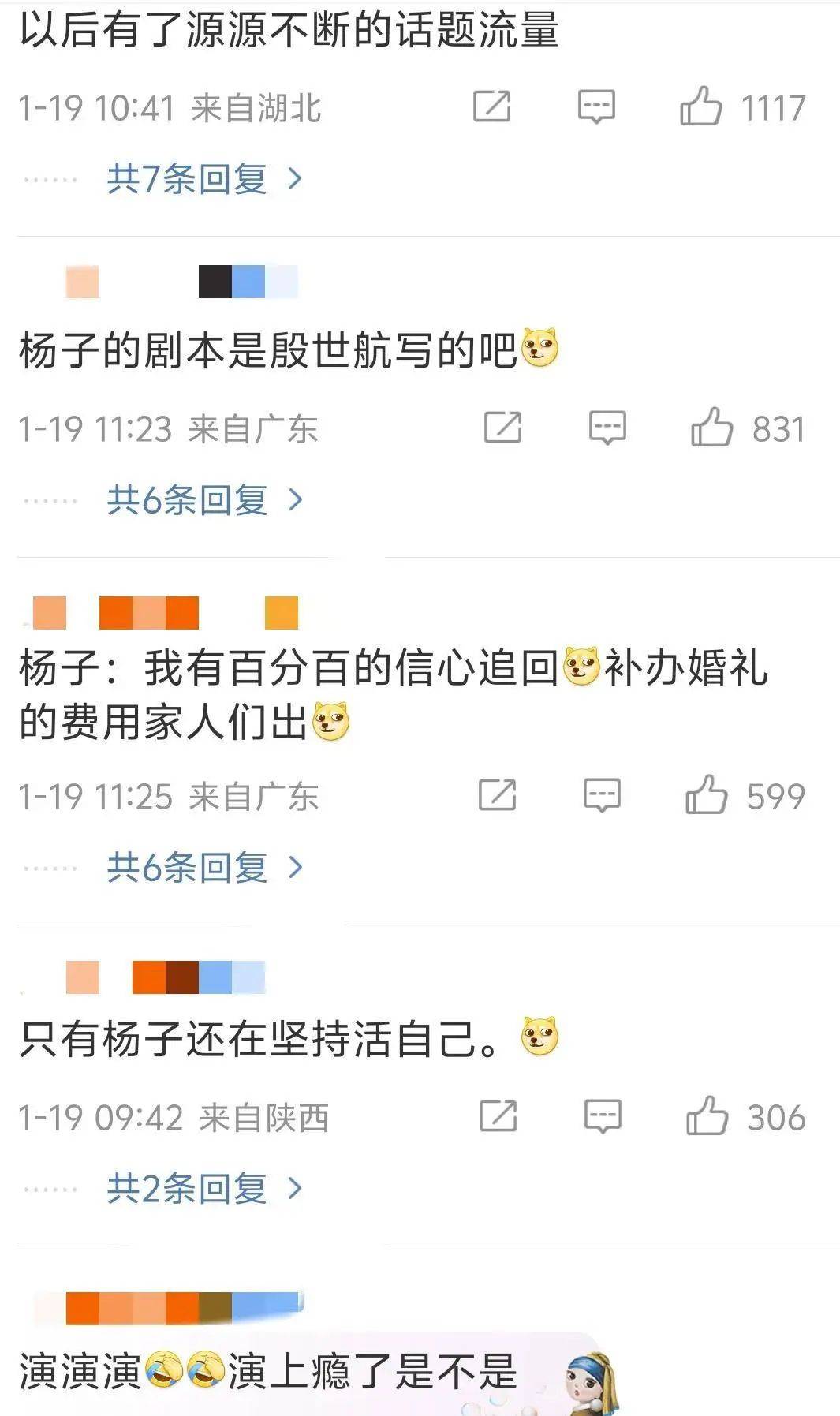The image size is (840, 1416).
Task: Like the comment with 831 likes
Action: click(711, 428)
